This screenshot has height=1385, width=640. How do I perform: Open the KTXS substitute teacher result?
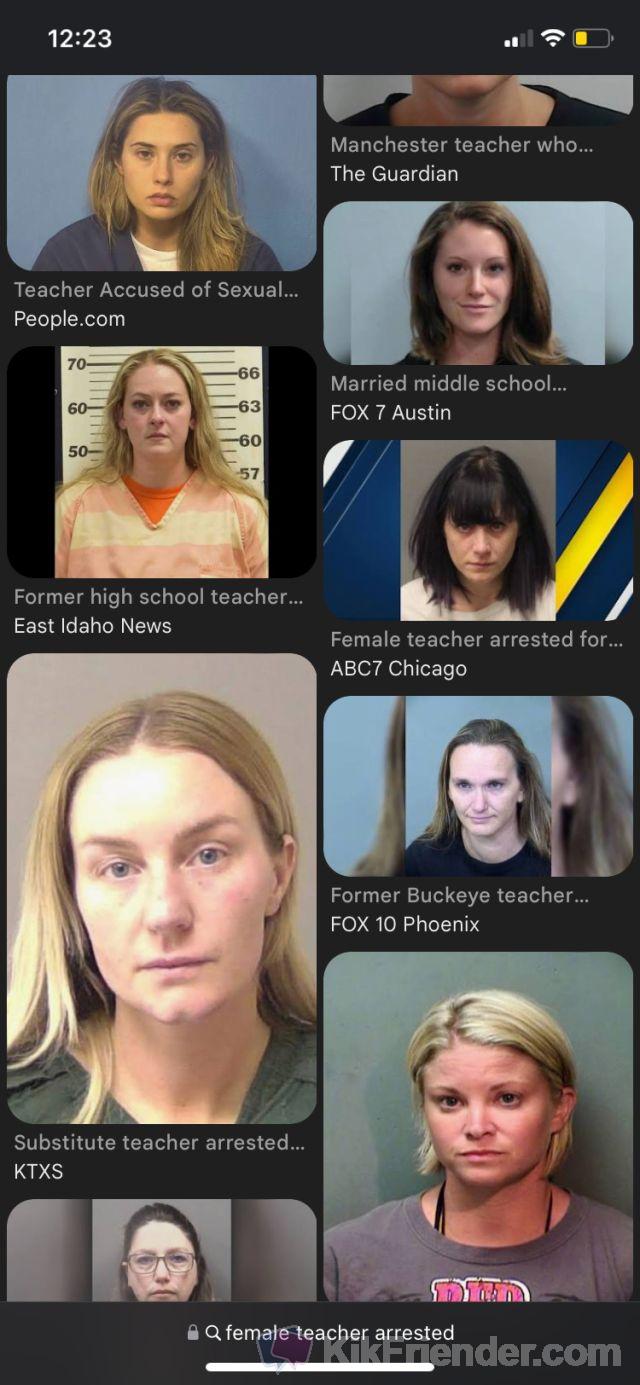pyautogui.click(x=161, y=888)
